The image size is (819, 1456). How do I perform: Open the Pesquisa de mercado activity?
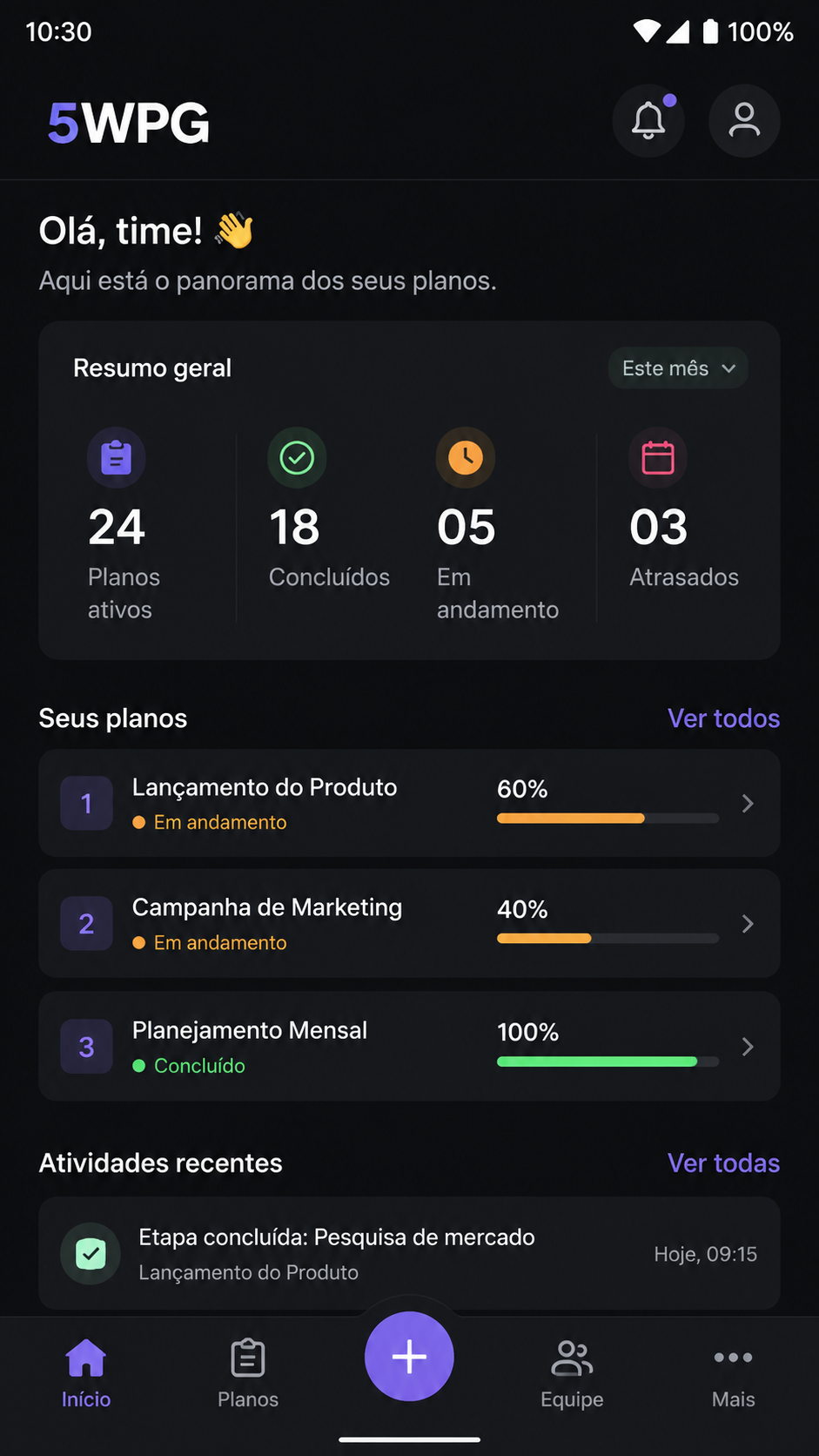(409, 1253)
